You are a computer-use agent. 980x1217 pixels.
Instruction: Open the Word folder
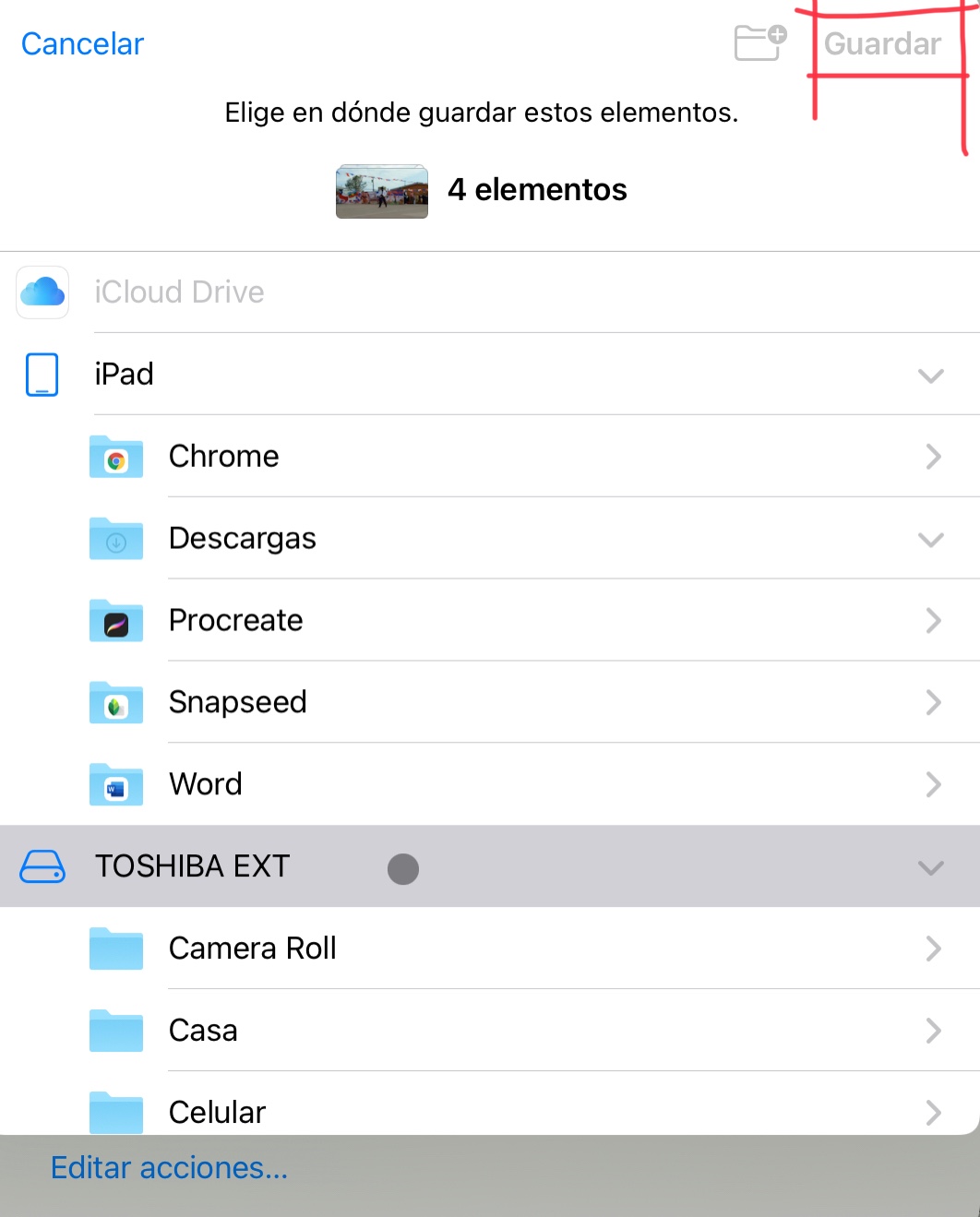(206, 785)
